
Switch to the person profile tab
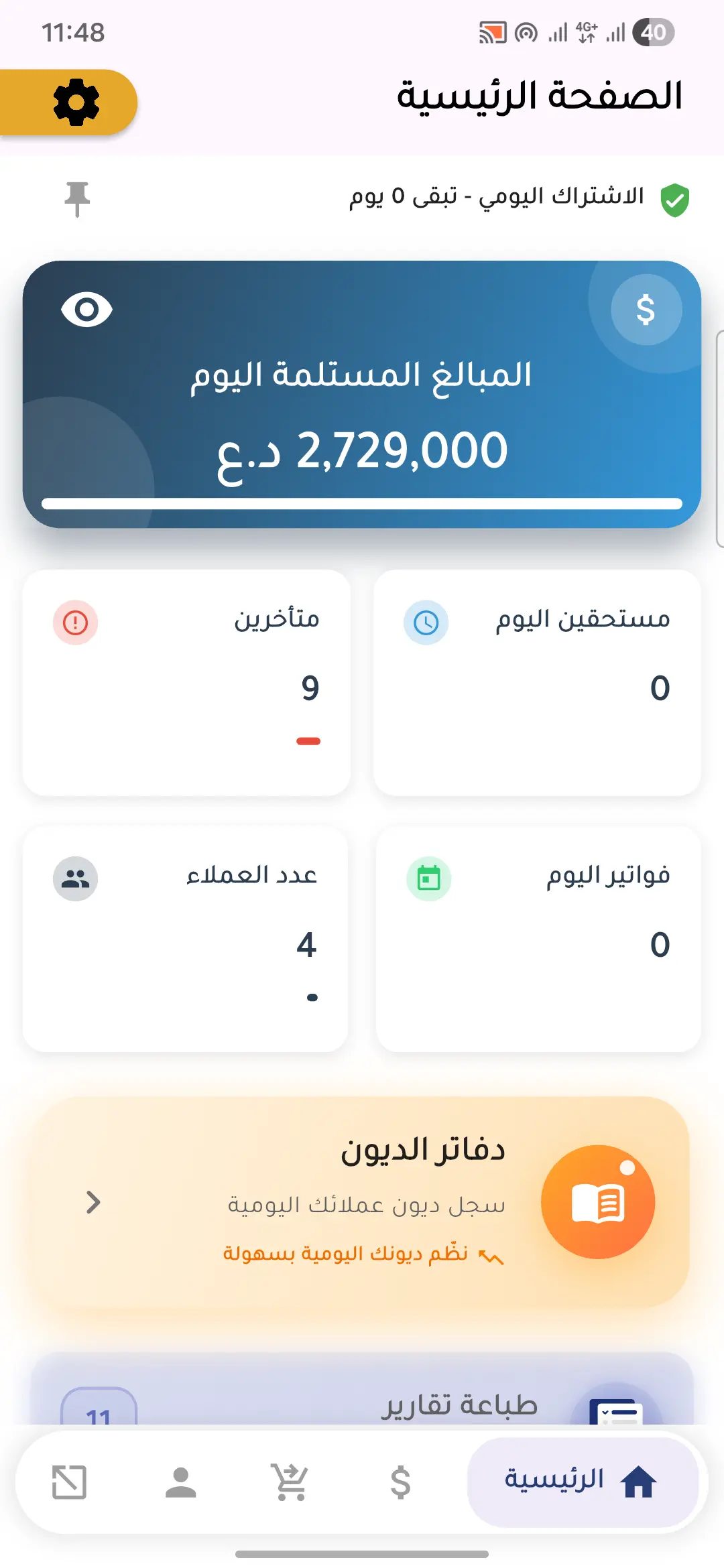point(180,1482)
